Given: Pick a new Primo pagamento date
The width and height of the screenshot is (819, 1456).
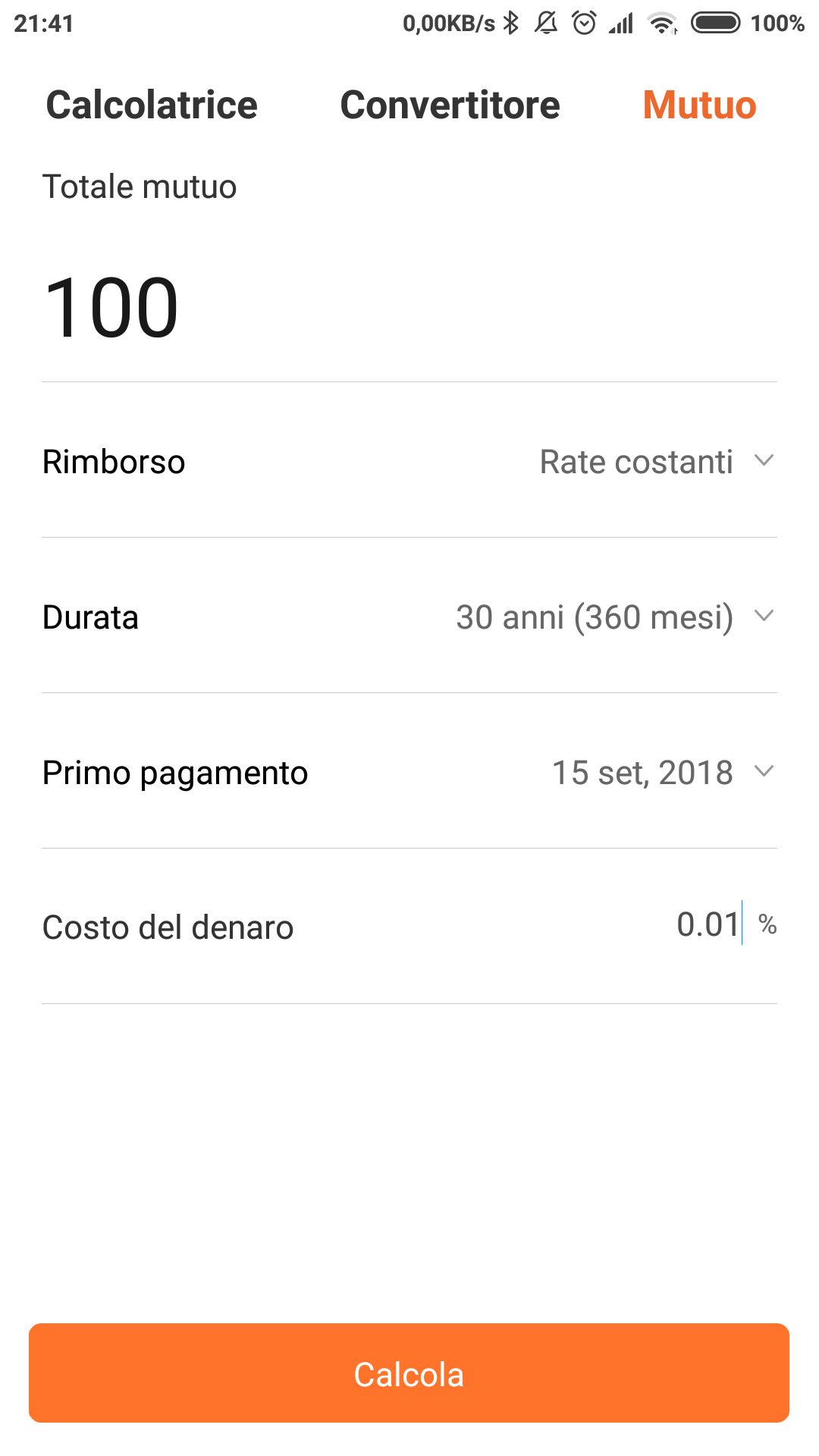Looking at the screenshot, I should [x=409, y=772].
